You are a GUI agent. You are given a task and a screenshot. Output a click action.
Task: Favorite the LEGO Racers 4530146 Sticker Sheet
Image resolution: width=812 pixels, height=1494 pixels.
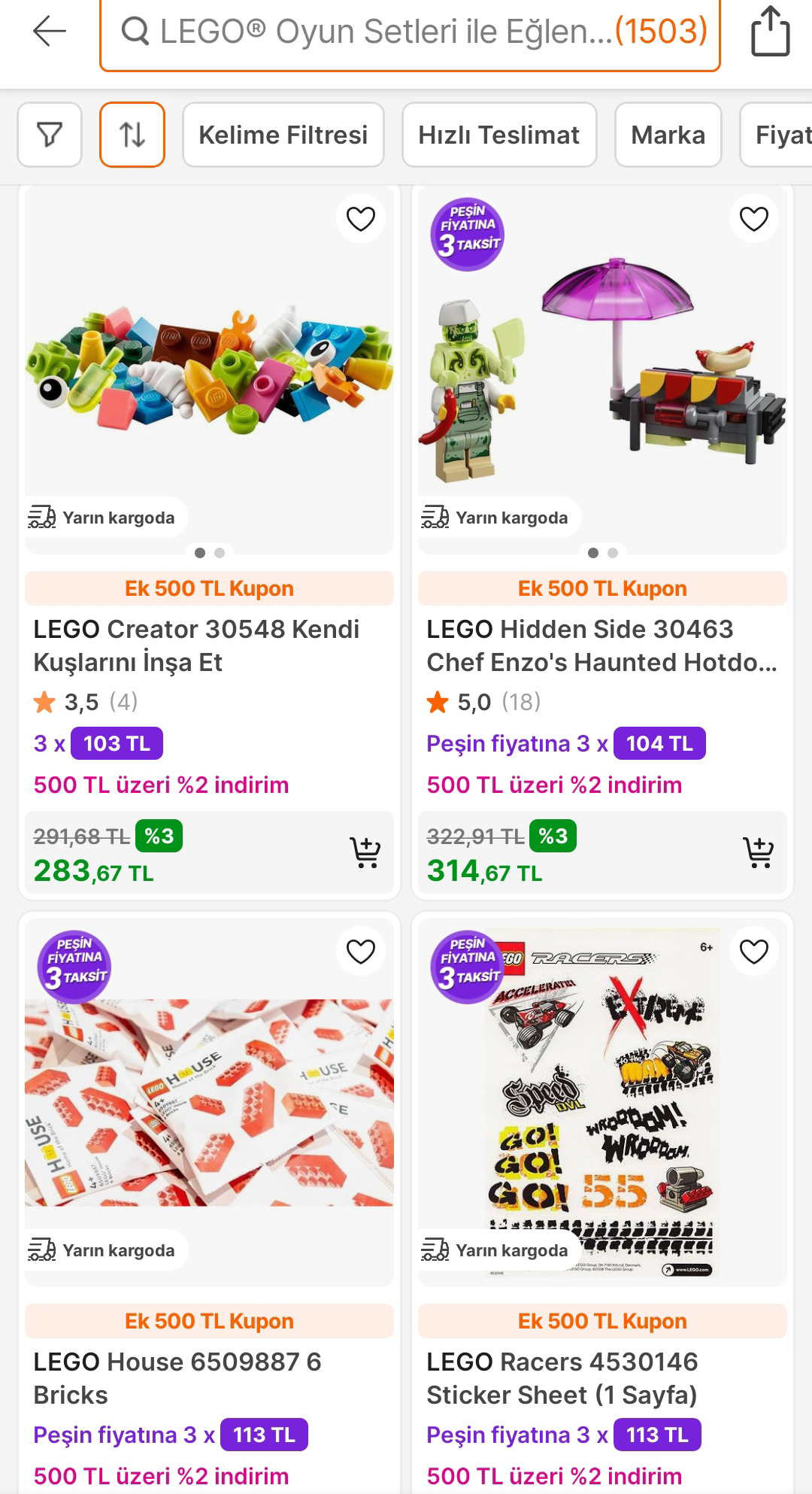coord(753,952)
